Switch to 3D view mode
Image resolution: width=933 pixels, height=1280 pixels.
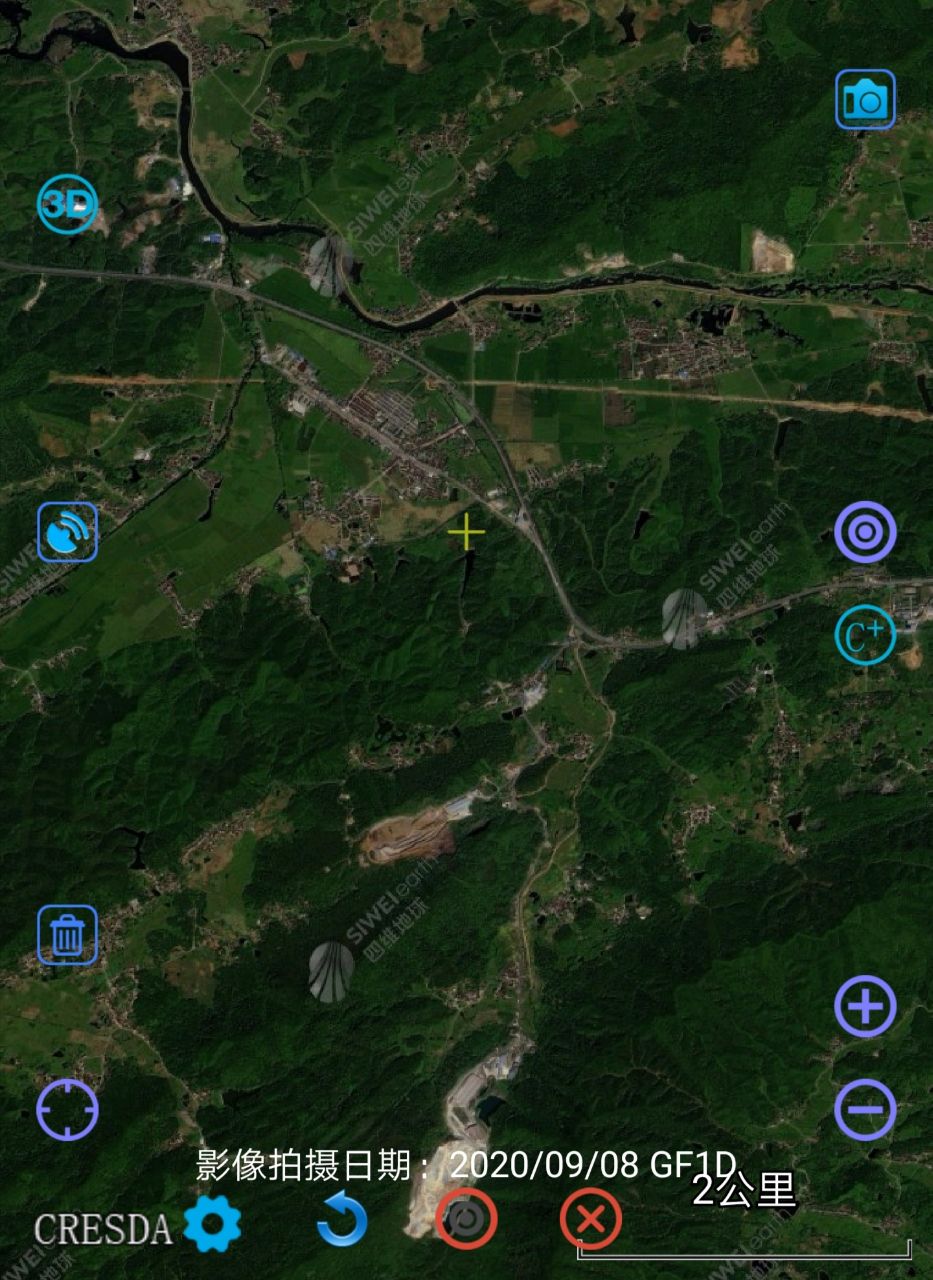[x=68, y=204]
